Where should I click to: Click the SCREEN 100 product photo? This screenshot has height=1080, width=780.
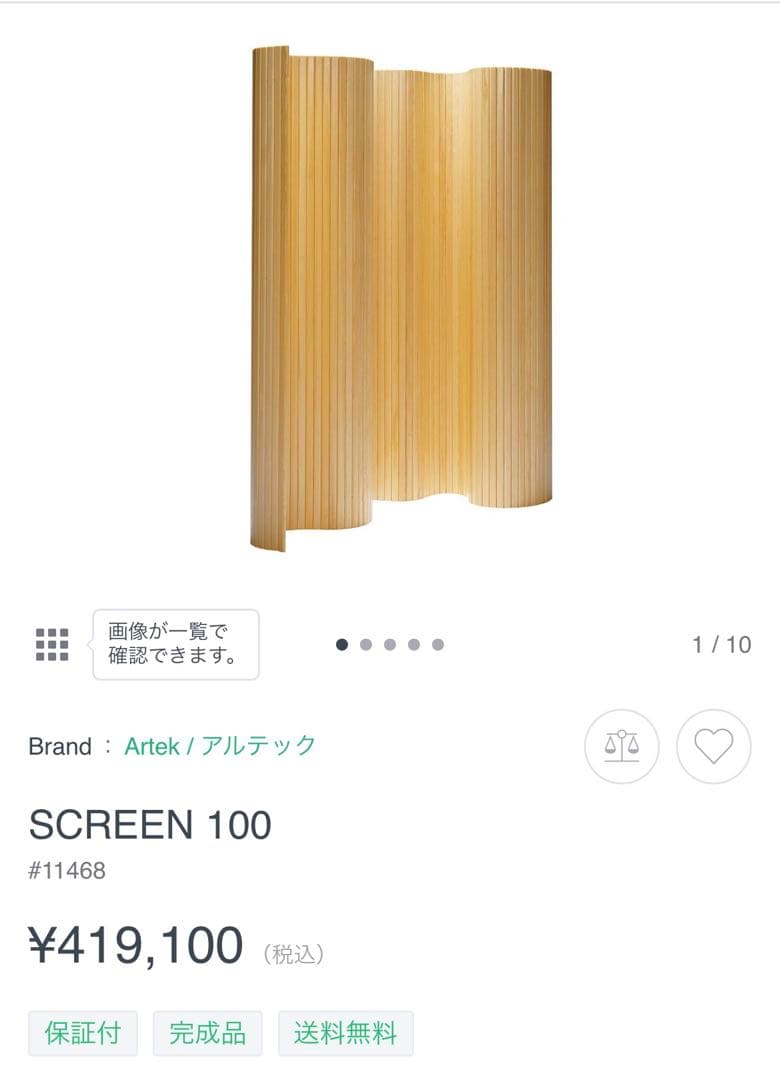tap(400, 290)
